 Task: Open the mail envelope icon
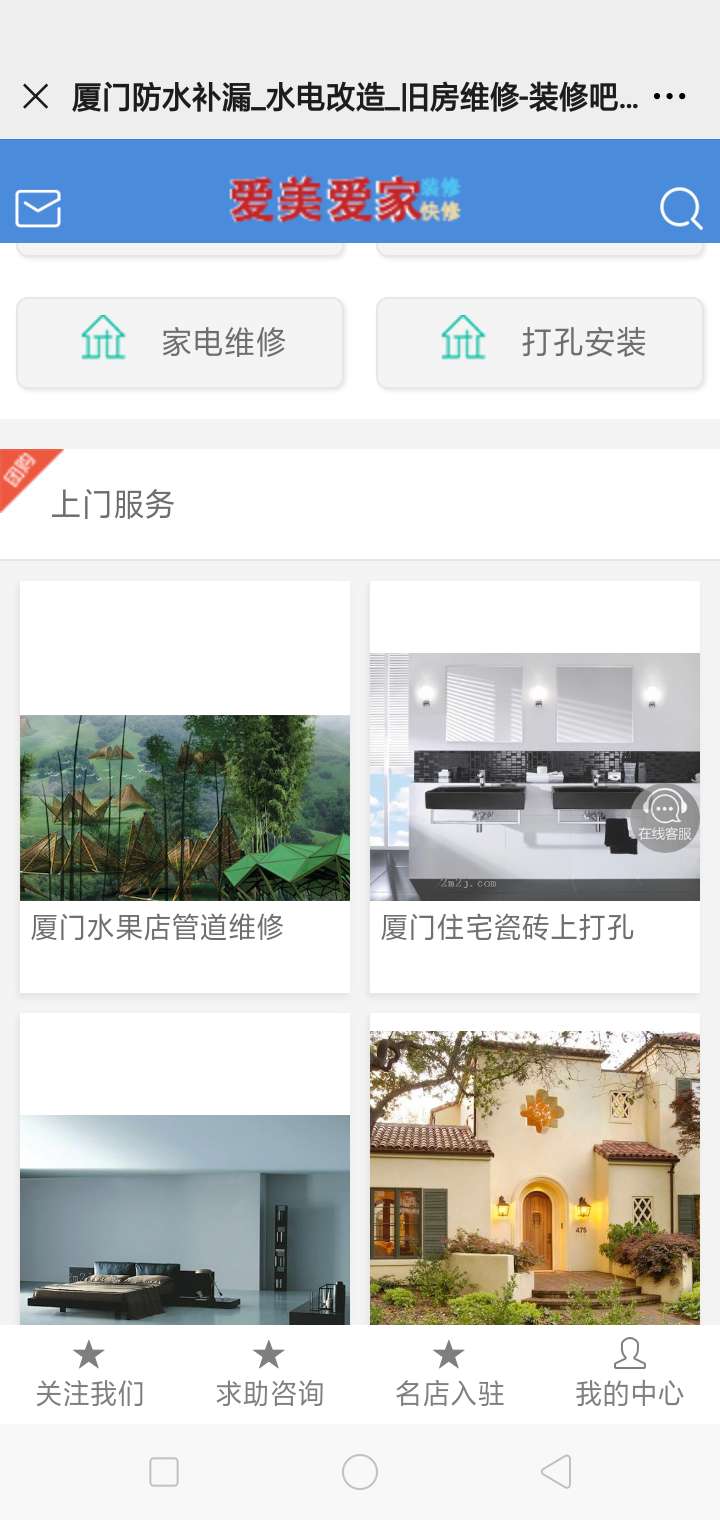click(38, 208)
